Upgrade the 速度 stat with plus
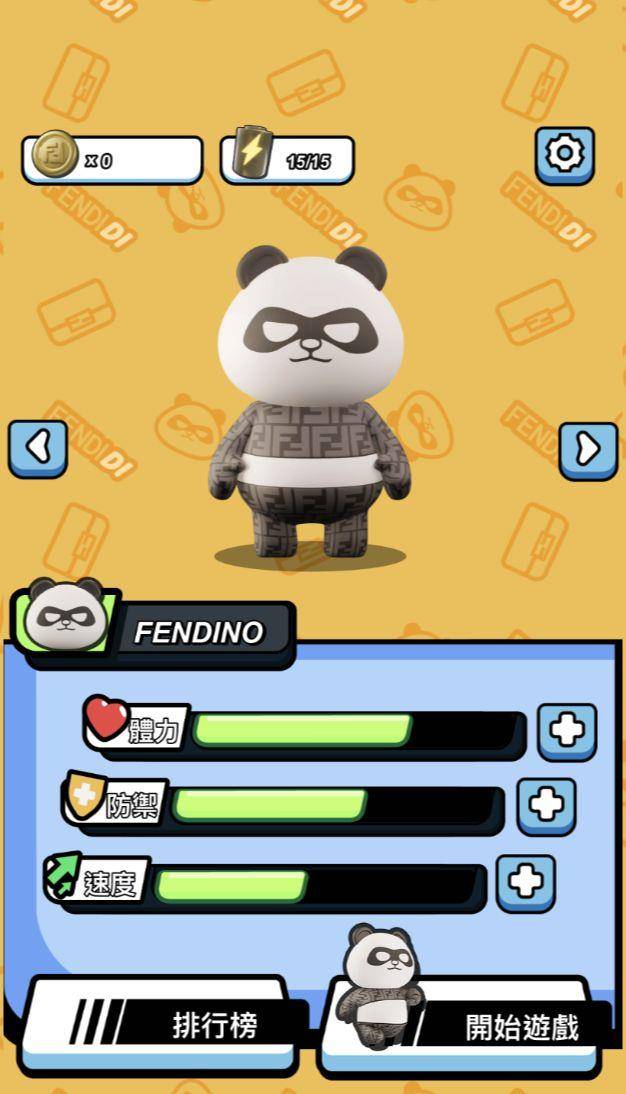The height and width of the screenshot is (1094, 626). 526,882
